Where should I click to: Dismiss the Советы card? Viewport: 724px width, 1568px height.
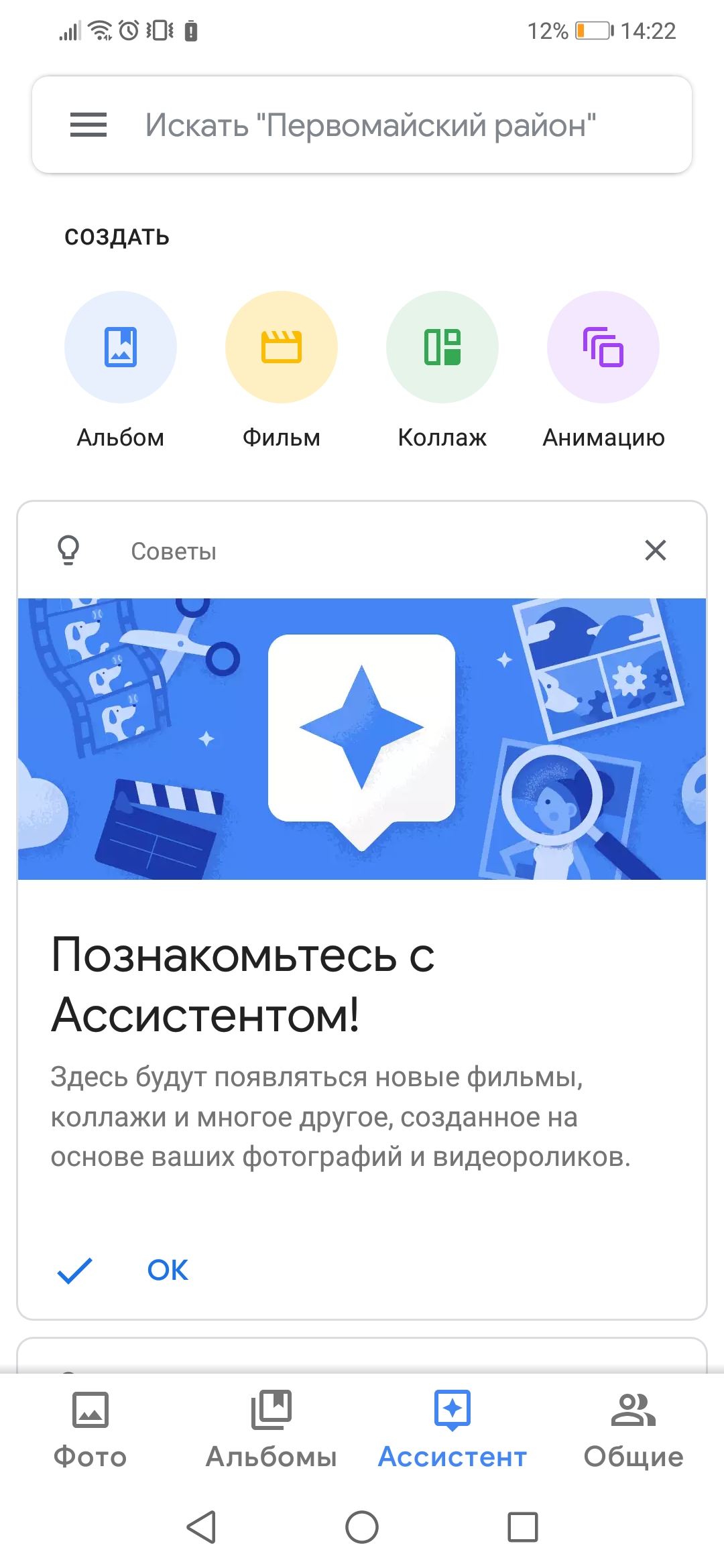[655, 550]
